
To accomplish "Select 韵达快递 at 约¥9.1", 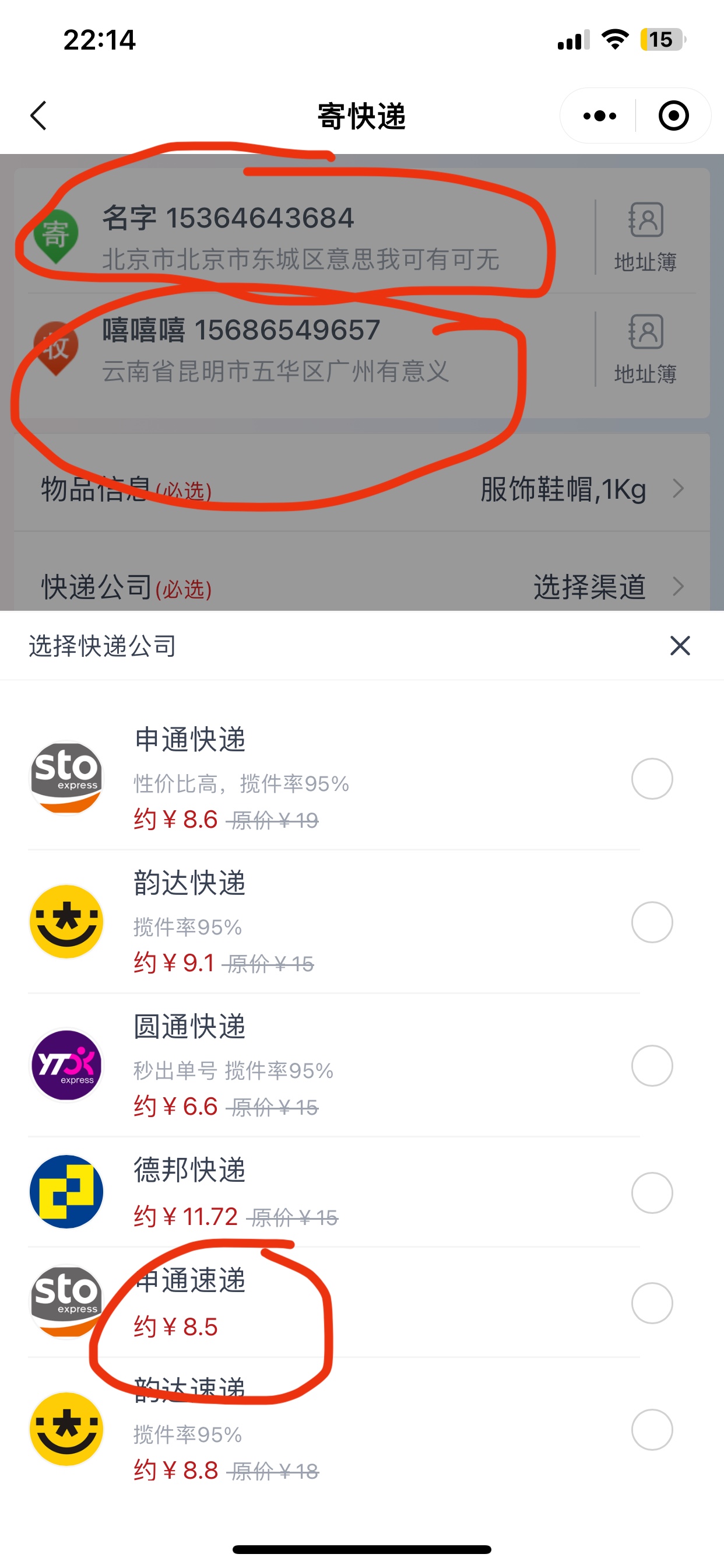I will click(652, 922).
